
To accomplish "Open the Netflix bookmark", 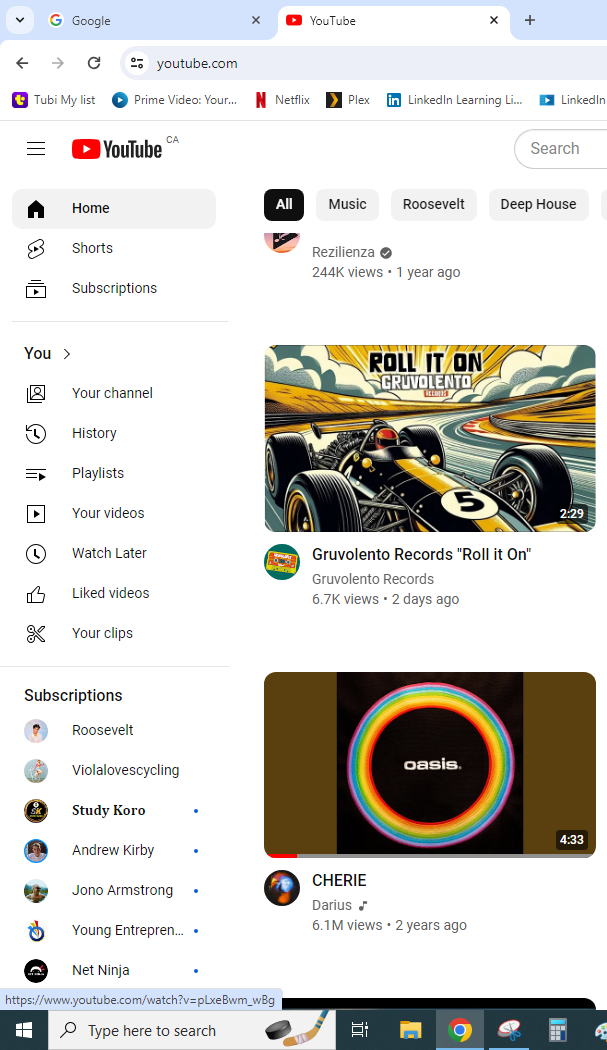I will tap(282, 100).
